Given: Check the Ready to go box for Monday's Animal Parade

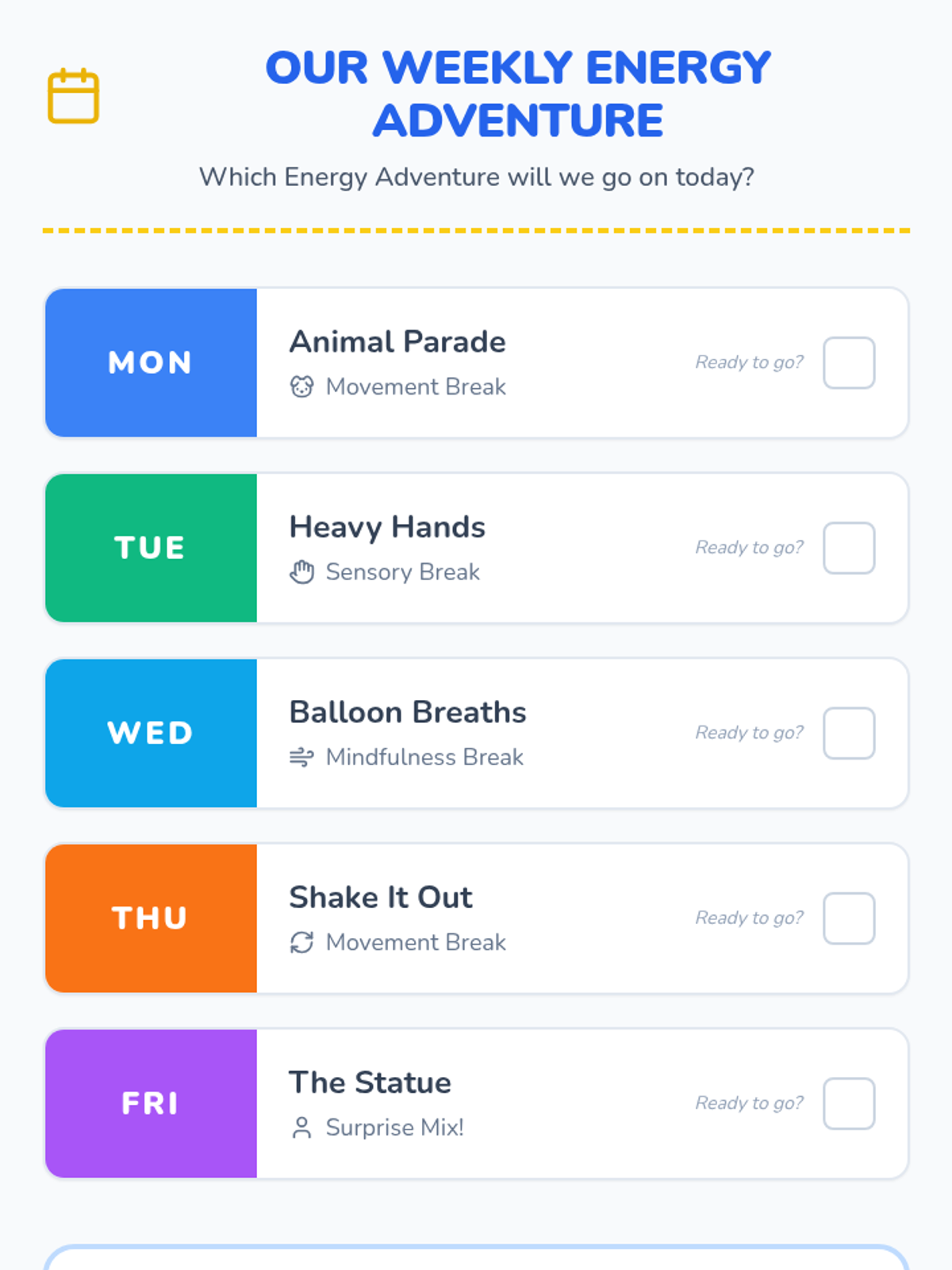Looking at the screenshot, I should tap(849, 363).
